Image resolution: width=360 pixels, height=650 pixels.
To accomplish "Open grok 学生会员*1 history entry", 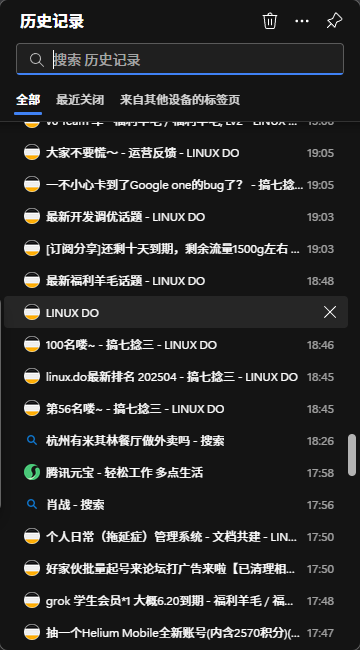I will click(x=176, y=601).
